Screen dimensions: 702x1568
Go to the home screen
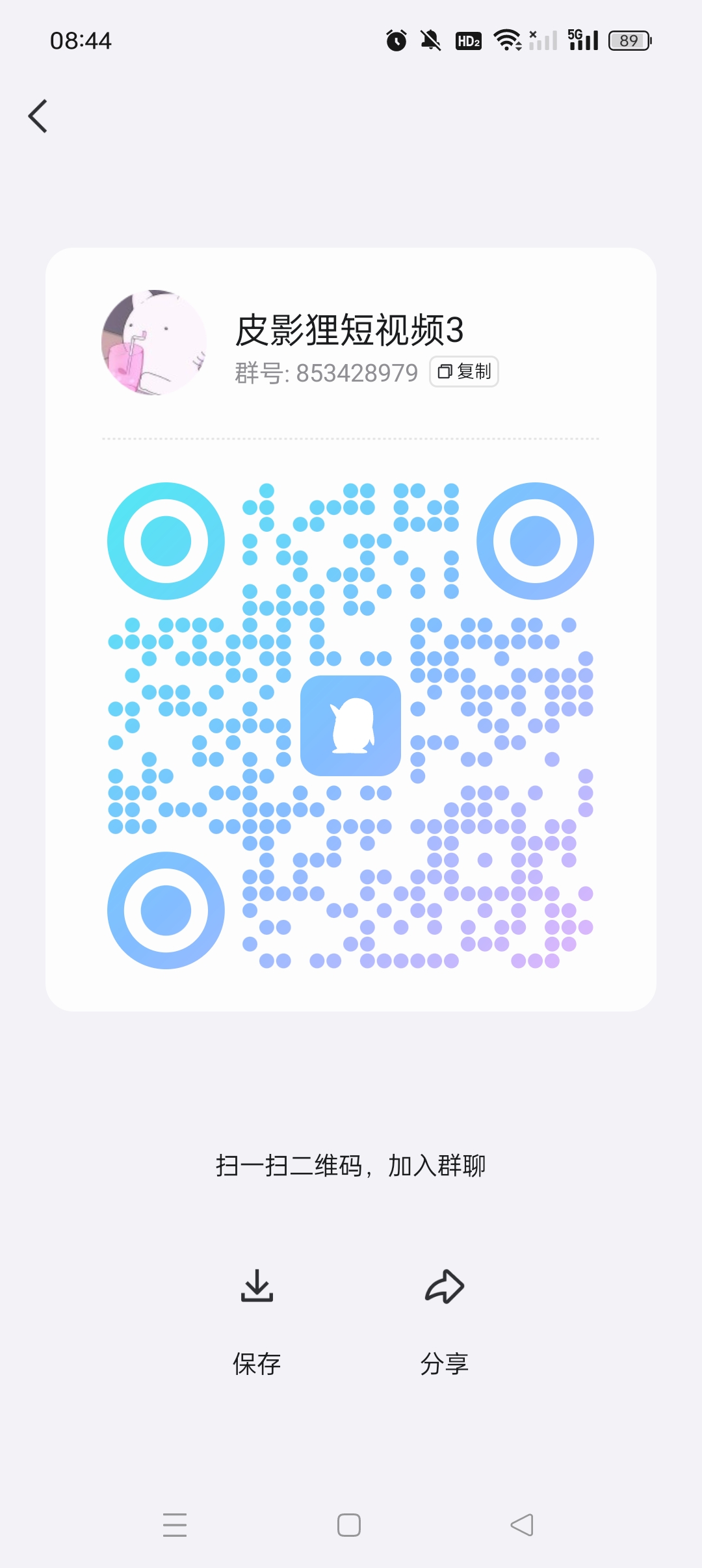(349, 1525)
